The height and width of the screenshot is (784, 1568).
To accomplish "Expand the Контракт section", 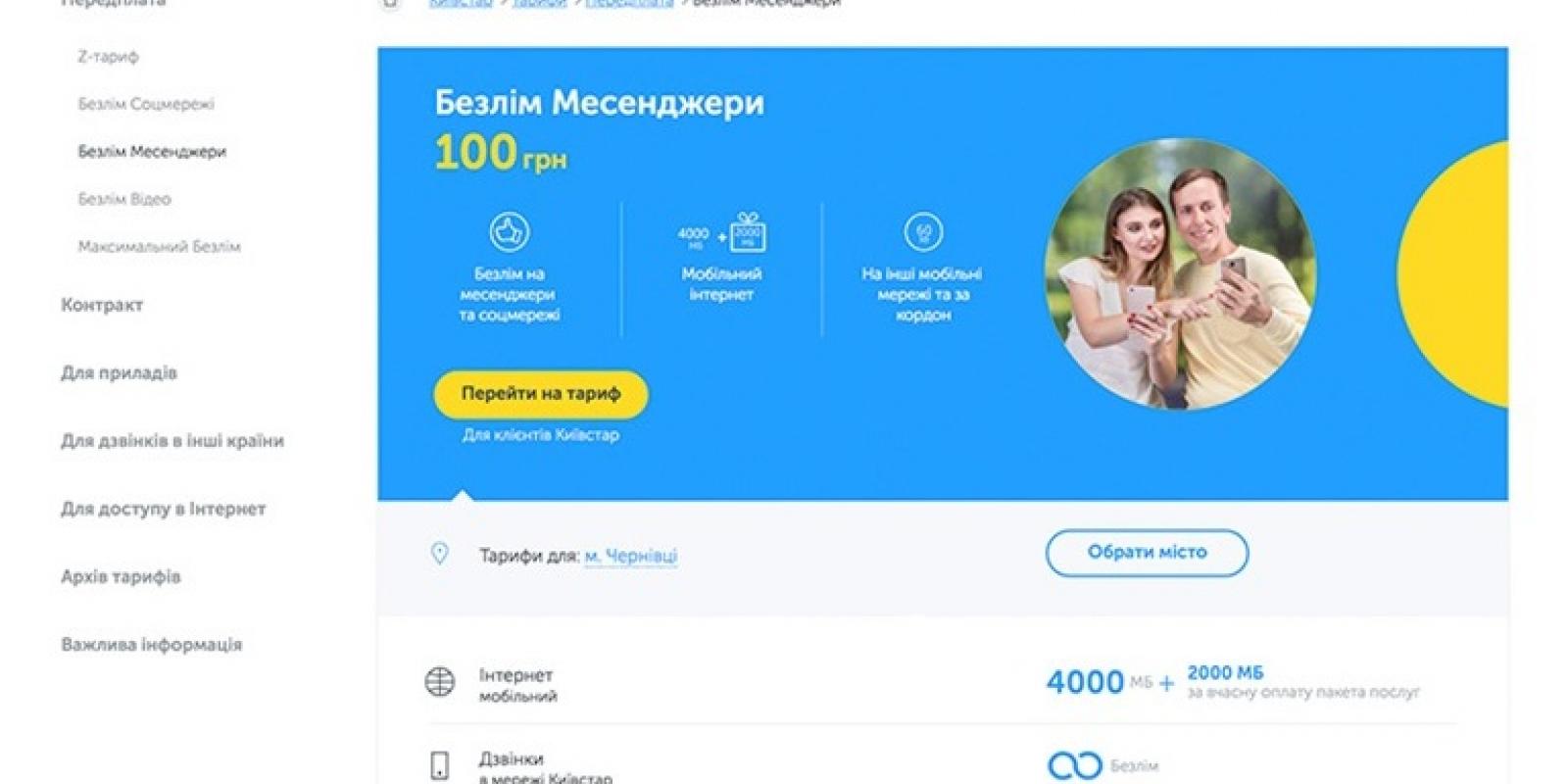I will (x=102, y=305).
